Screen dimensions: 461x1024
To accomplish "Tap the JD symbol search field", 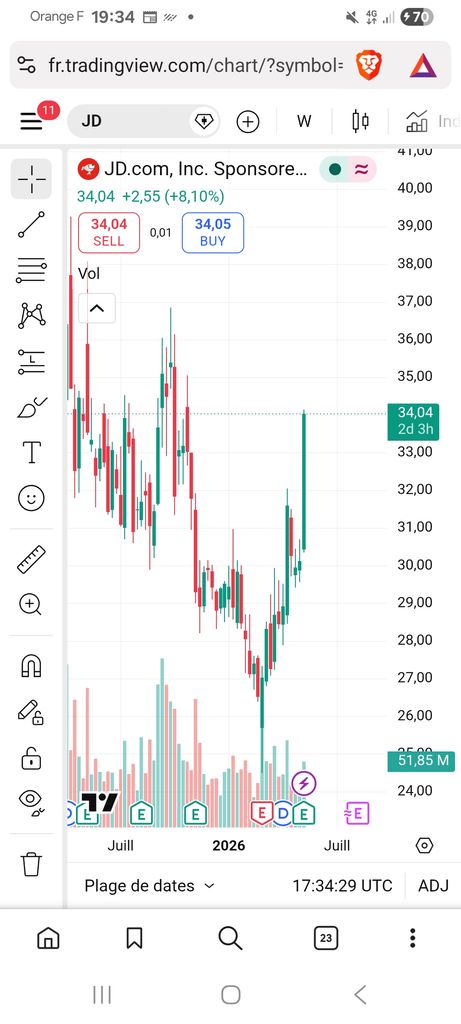I will [x=143, y=121].
